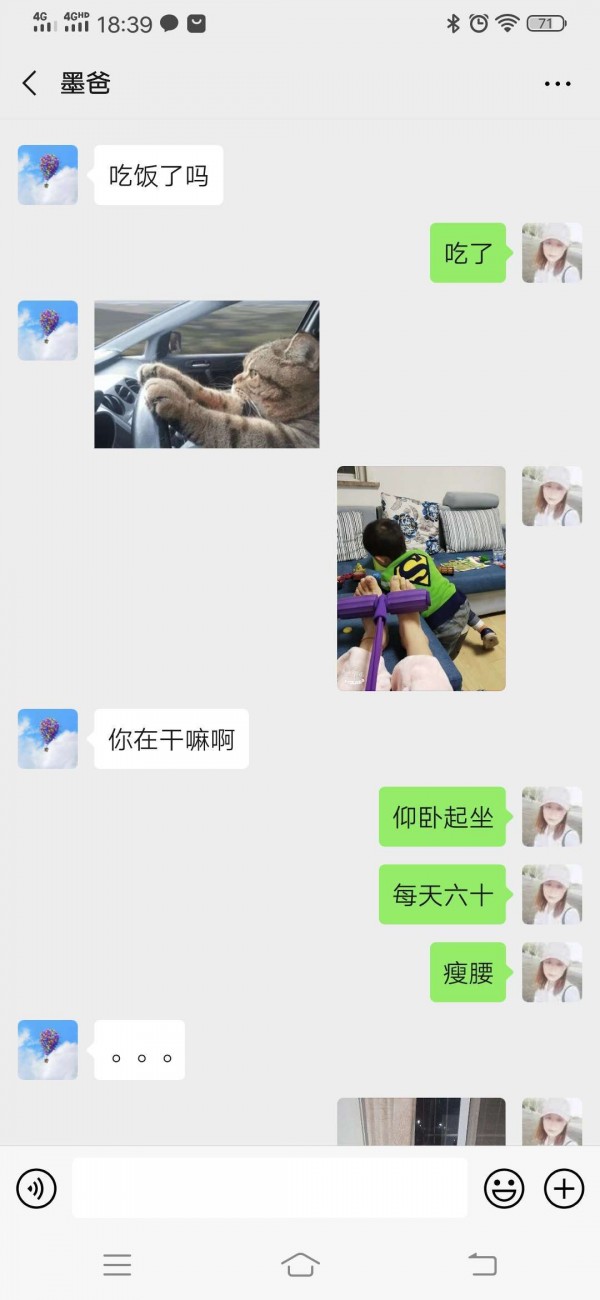Screen dimensions: 600x1300
Task: Open the system recent apps button
Action: (x=117, y=1265)
